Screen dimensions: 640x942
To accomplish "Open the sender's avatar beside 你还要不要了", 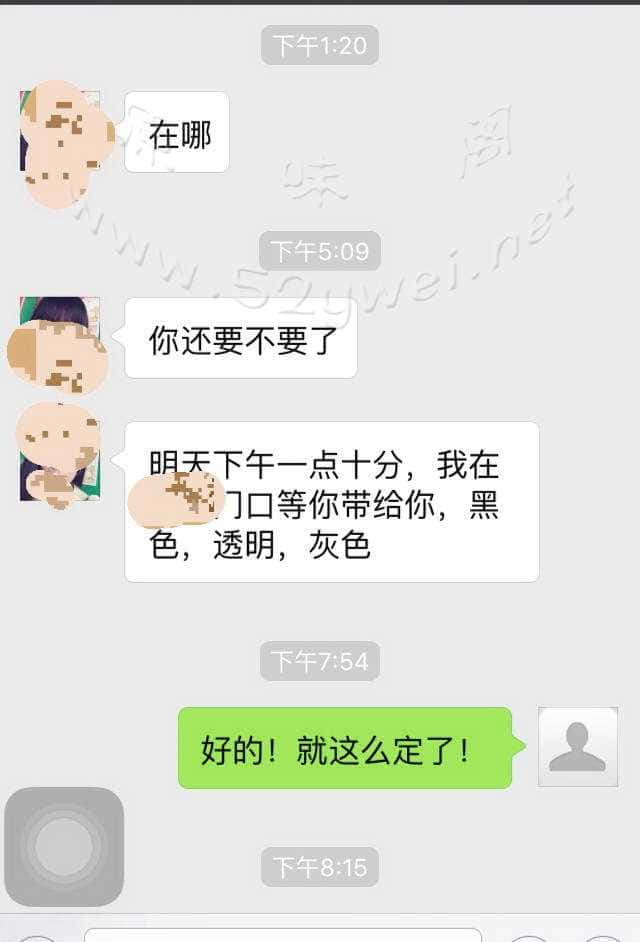I will coord(60,337).
